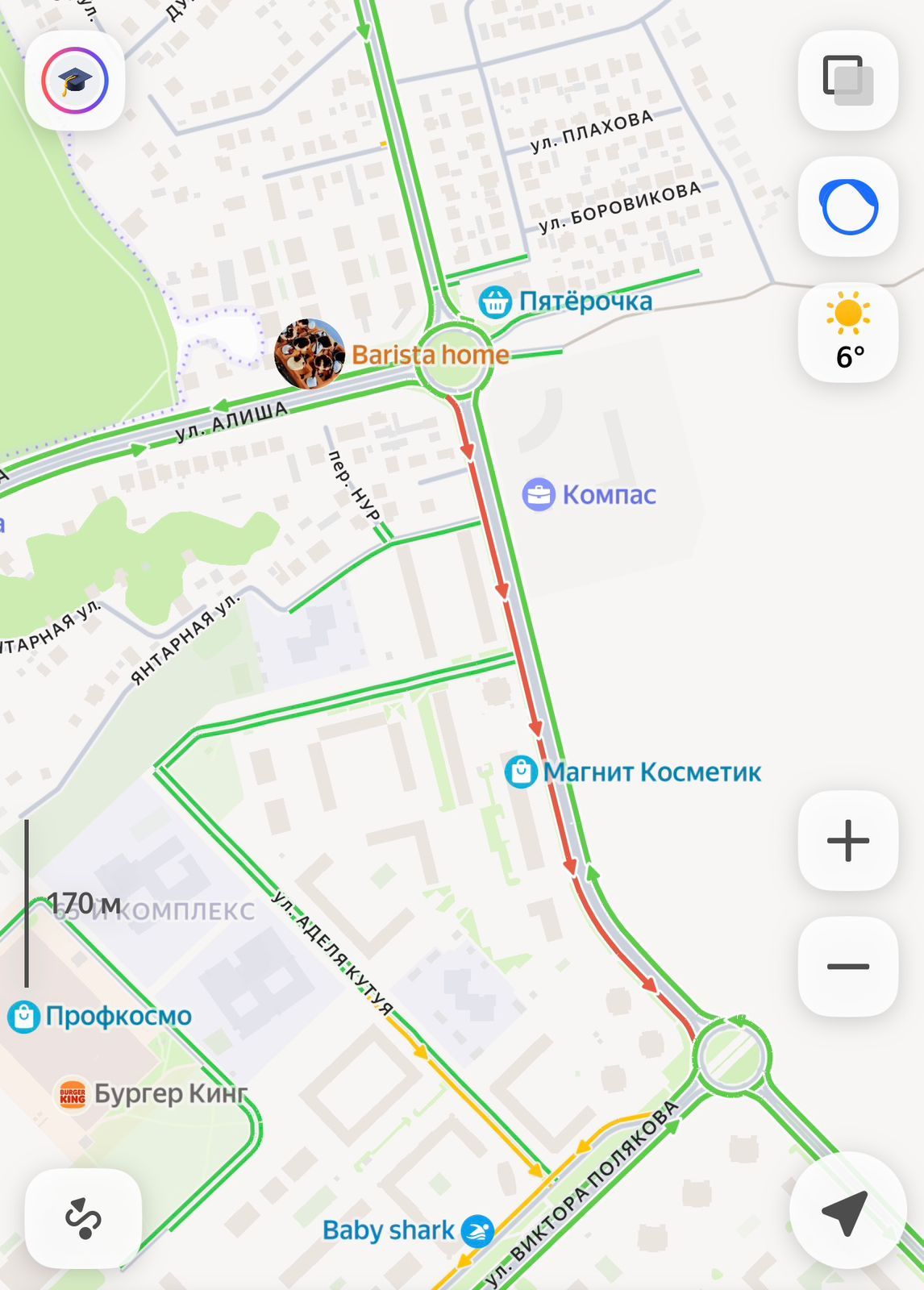Select the Бургер Кинг marker
Viewport: 924px width, 1290px height.
tap(73, 1094)
